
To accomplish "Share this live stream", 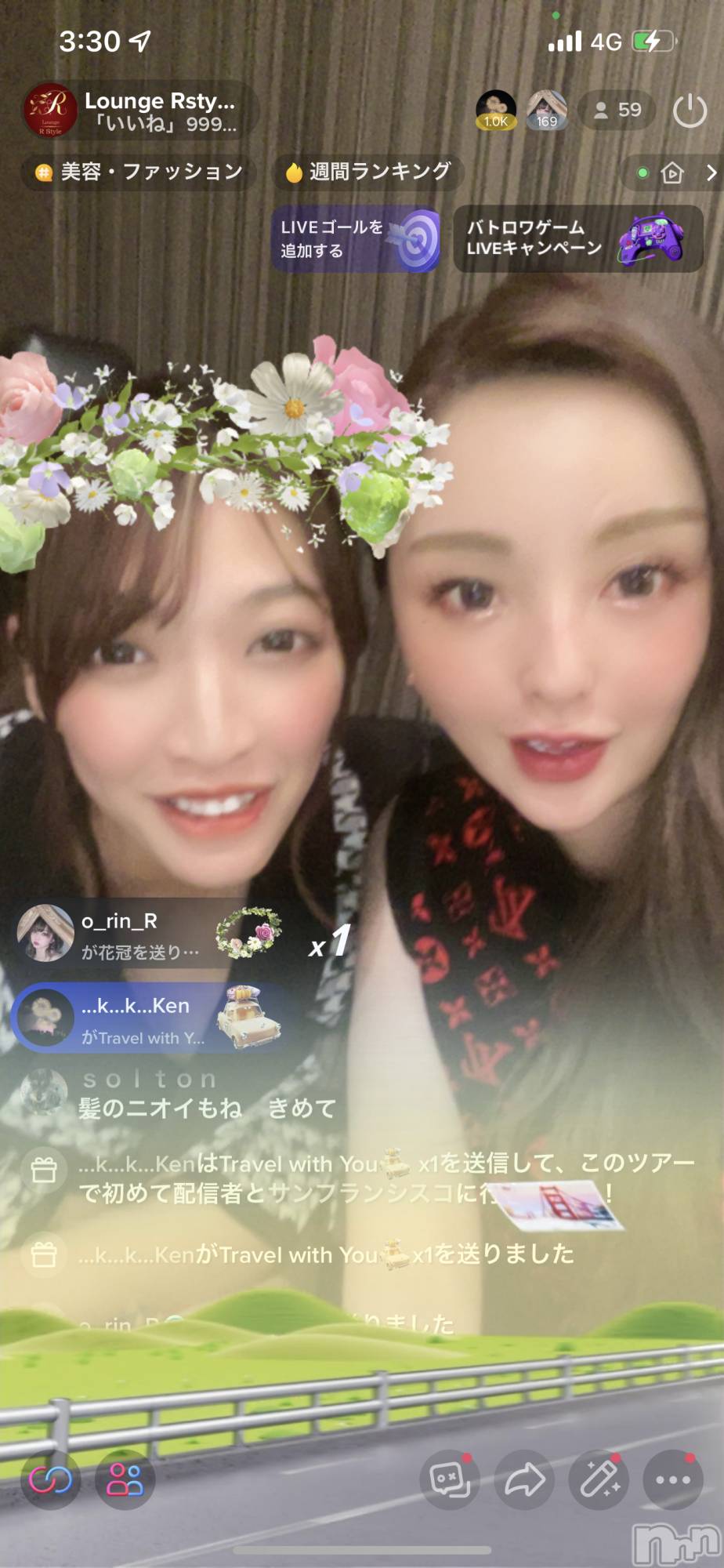I will (x=524, y=1479).
